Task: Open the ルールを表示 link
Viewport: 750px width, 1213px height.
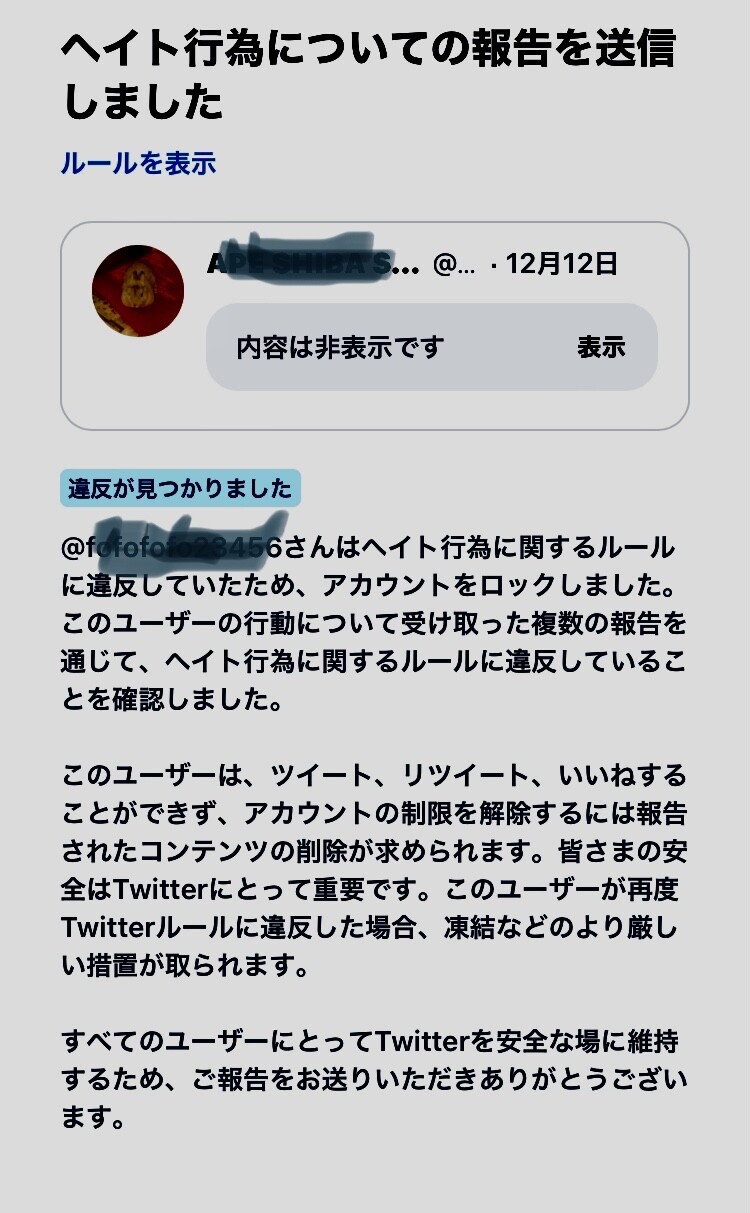Action: click(138, 163)
